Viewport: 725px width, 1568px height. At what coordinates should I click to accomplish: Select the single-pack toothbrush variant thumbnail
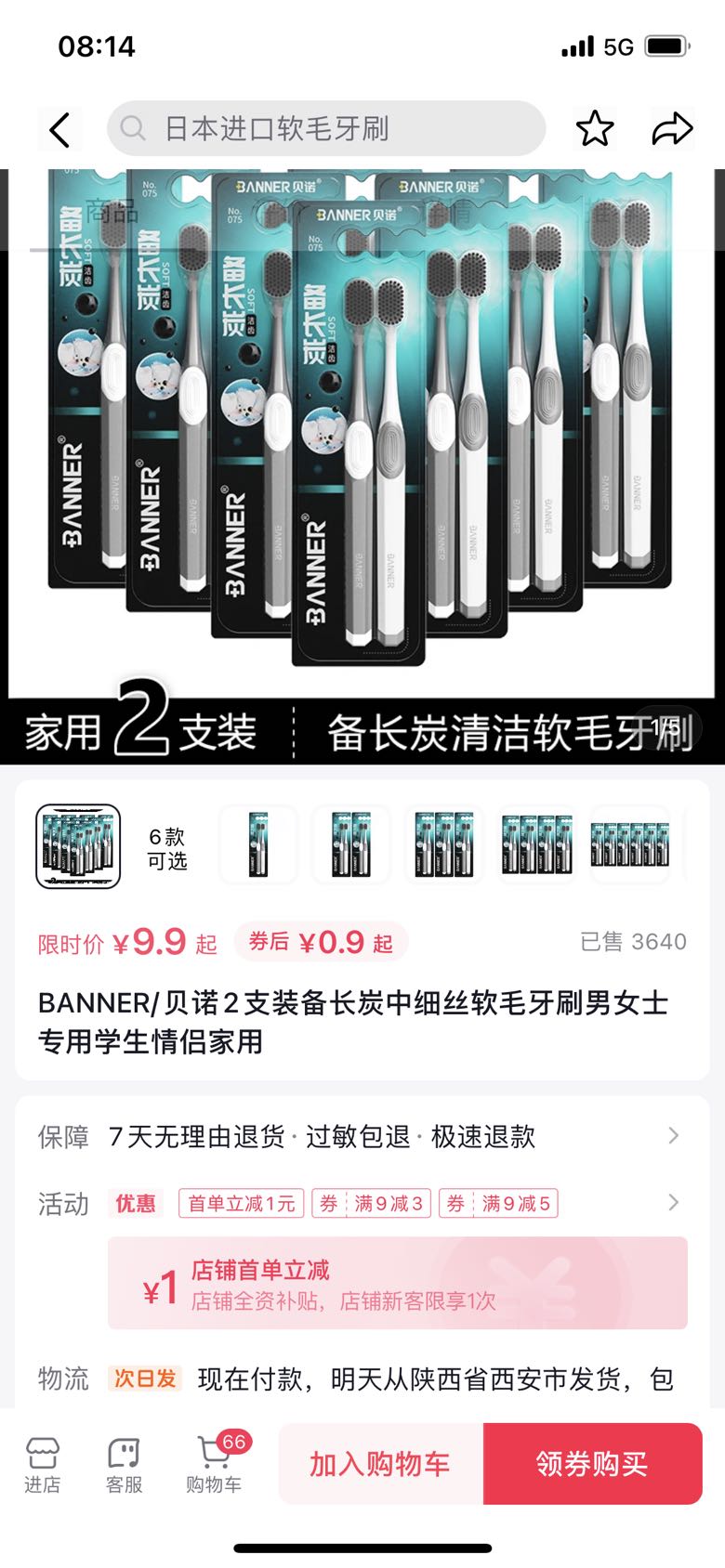258,846
